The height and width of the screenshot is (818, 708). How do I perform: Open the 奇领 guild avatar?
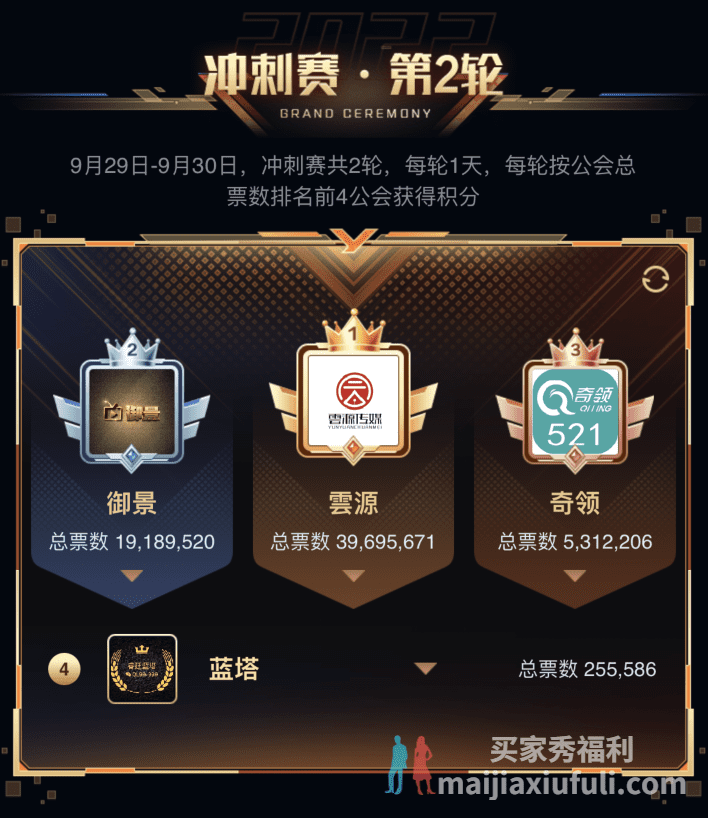(574, 408)
